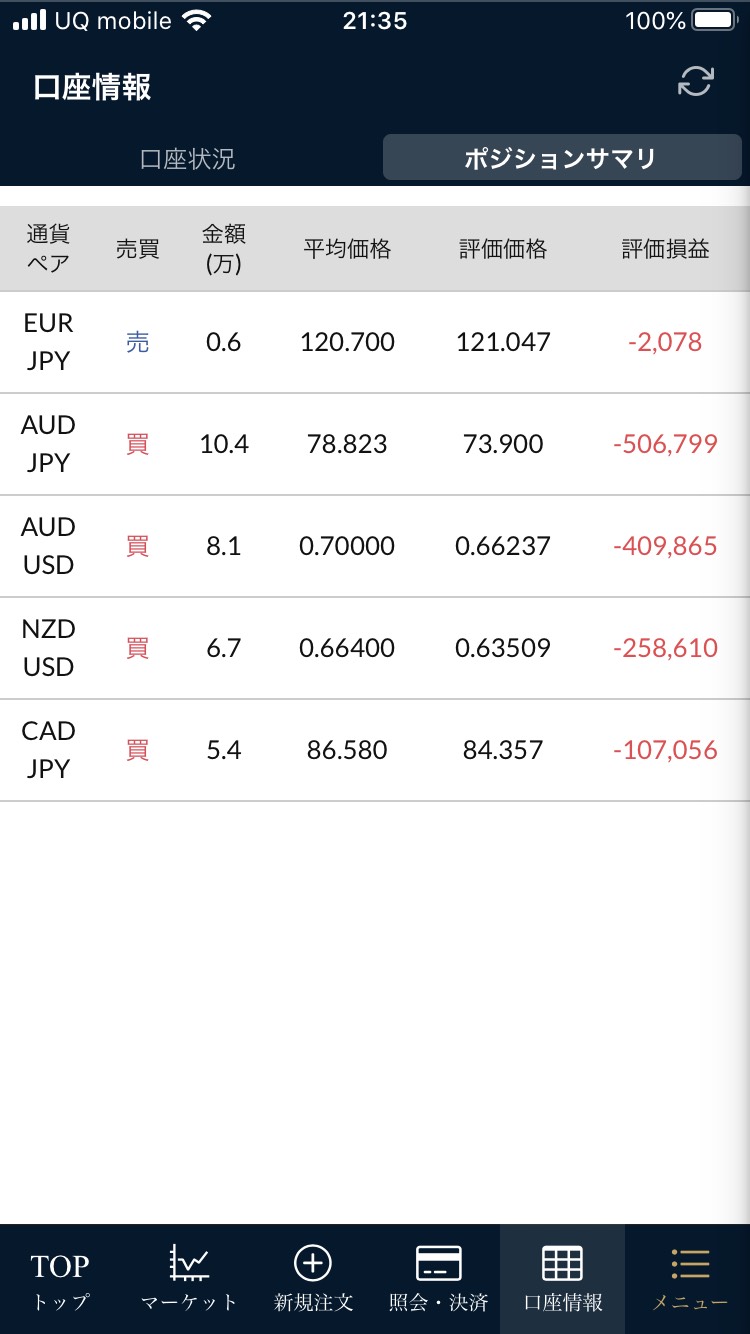Viewport: 750px width, 1334px height.
Task: Open the NZD USD position row
Action: coord(375,648)
